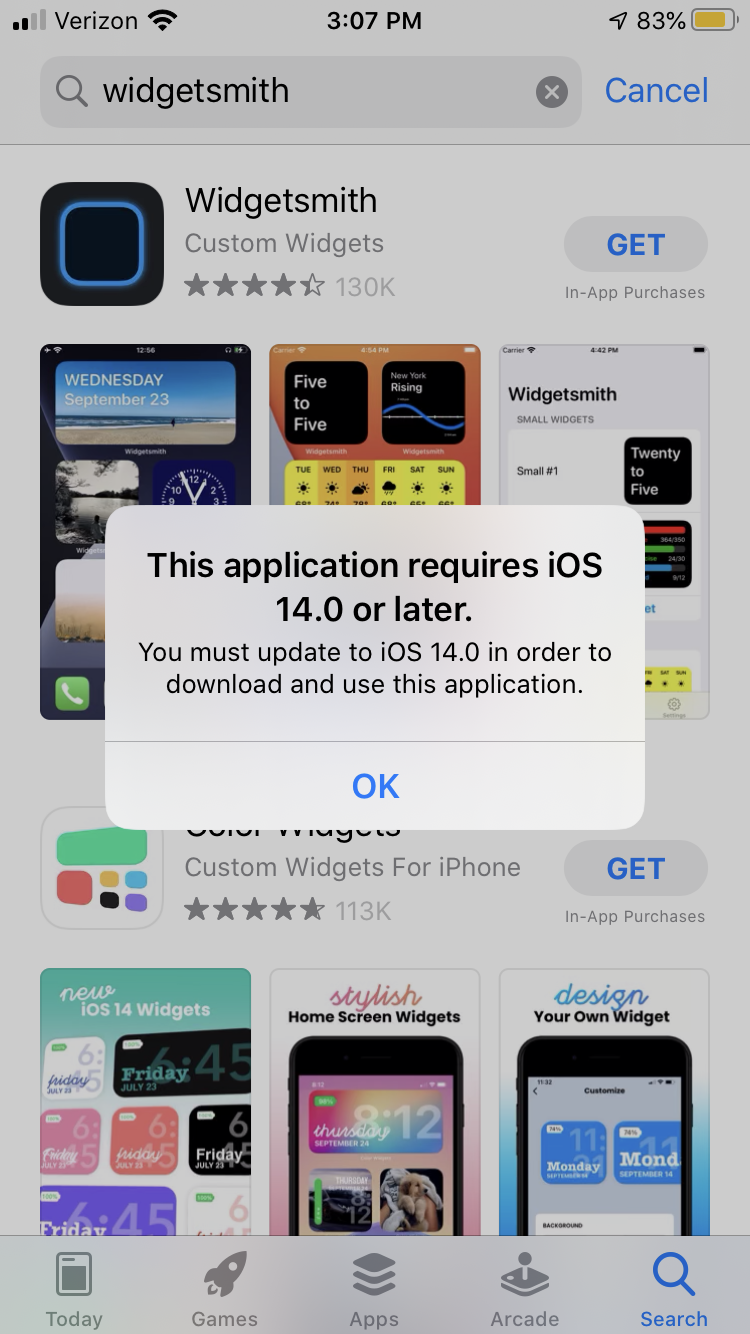Open the iOS 14 Widgets preview screenshot
The height and width of the screenshot is (1334, 750).
point(145,1101)
